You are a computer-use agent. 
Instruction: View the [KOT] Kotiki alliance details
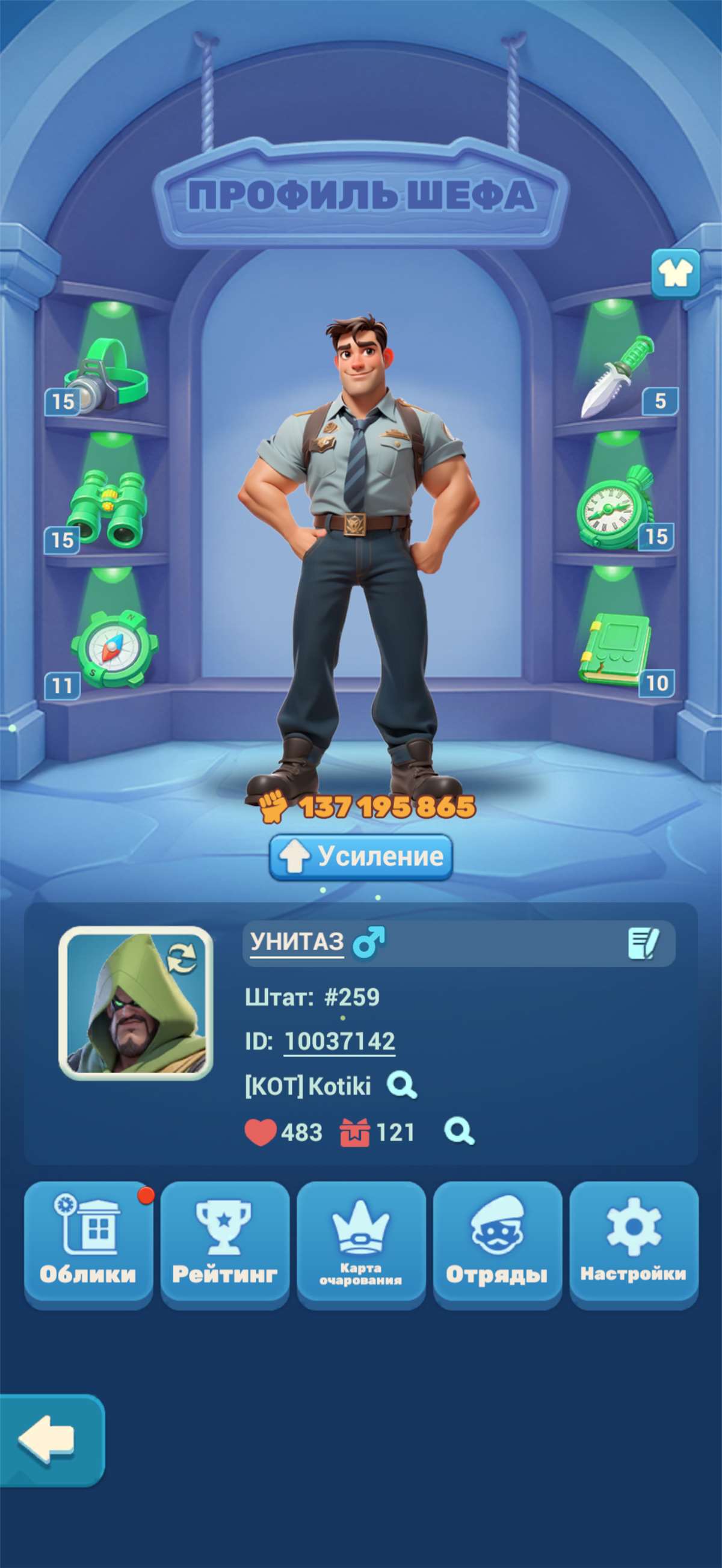point(402,1085)
